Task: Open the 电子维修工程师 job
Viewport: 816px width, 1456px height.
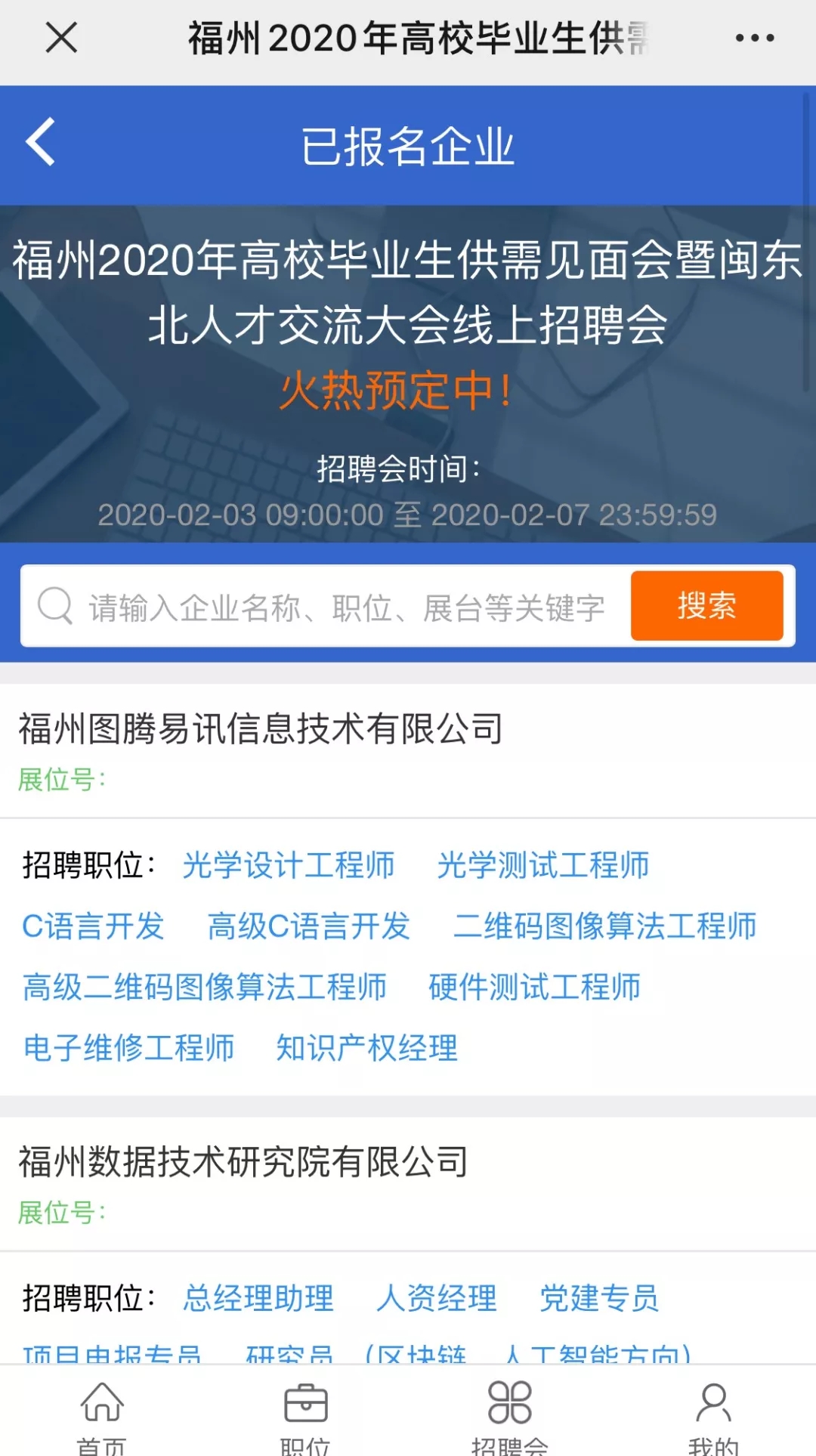Action: point(129,1049)
